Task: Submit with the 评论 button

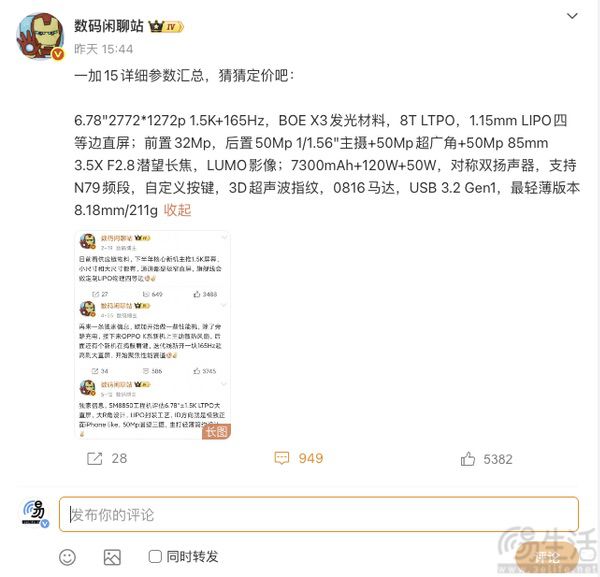Action: pos(548,557)
